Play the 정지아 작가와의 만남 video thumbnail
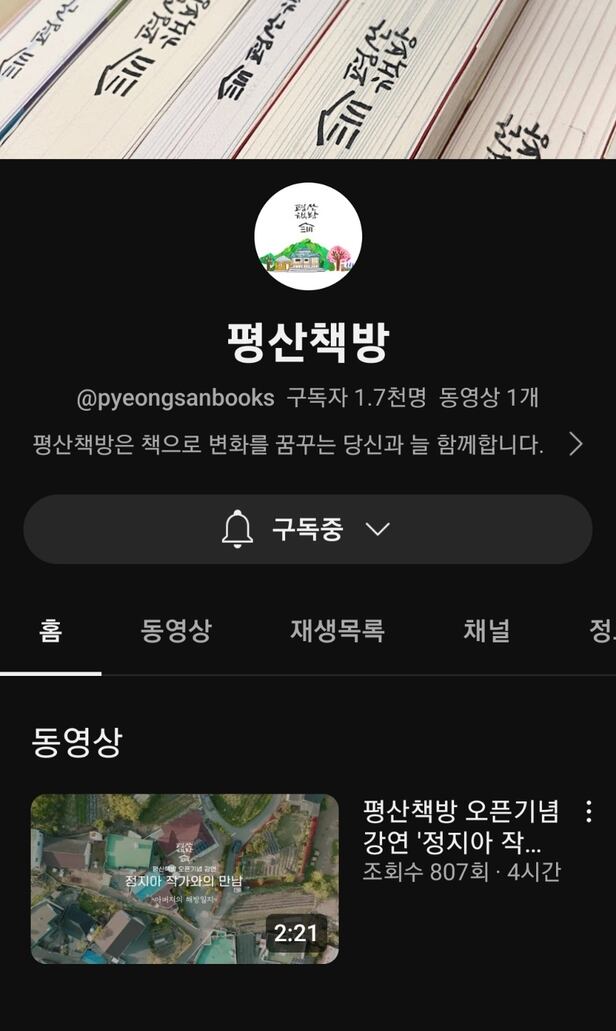Image resolution: width=616 pixels, height=1031 pixels. coord(185,879)
